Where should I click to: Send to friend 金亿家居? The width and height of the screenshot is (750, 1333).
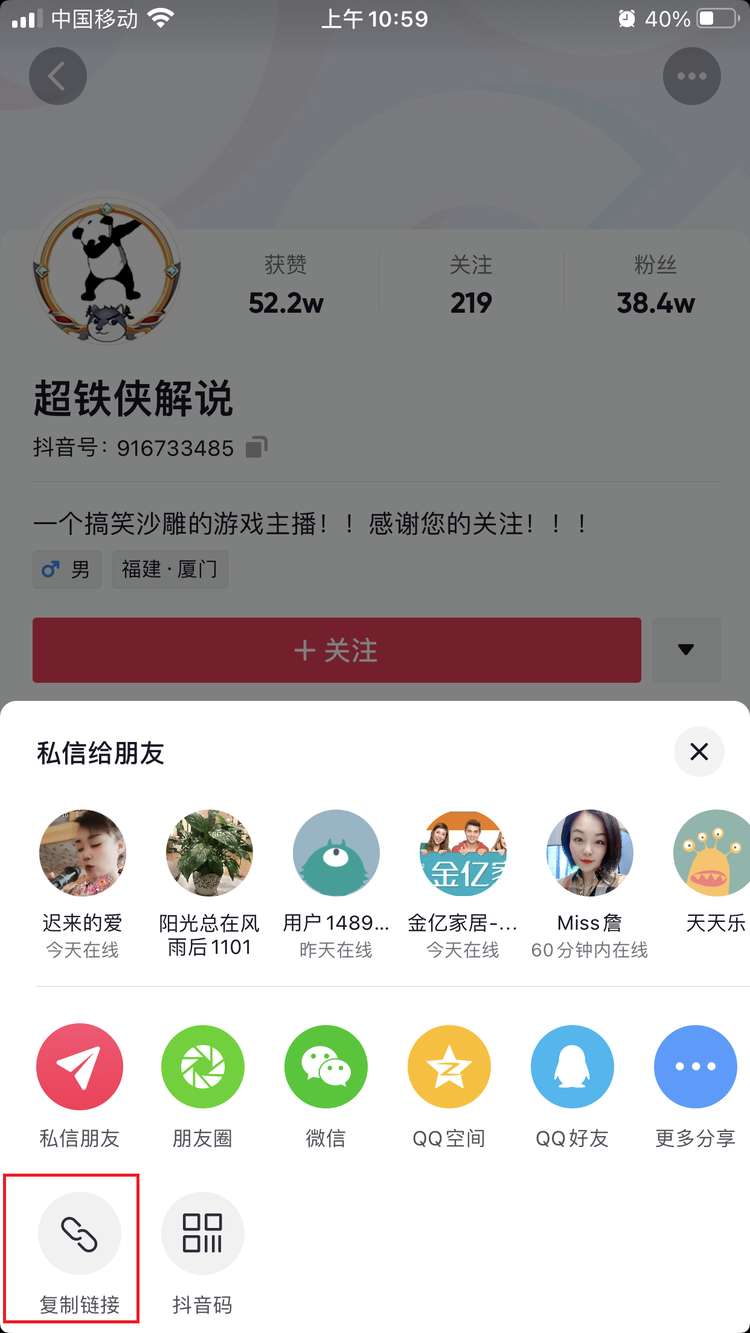[463, 853]
